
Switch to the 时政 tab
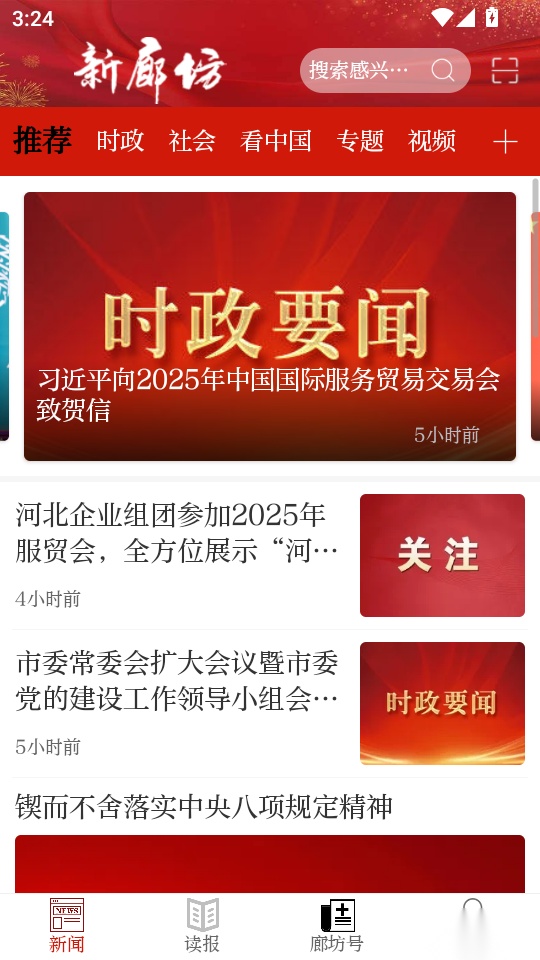point(120,141)
